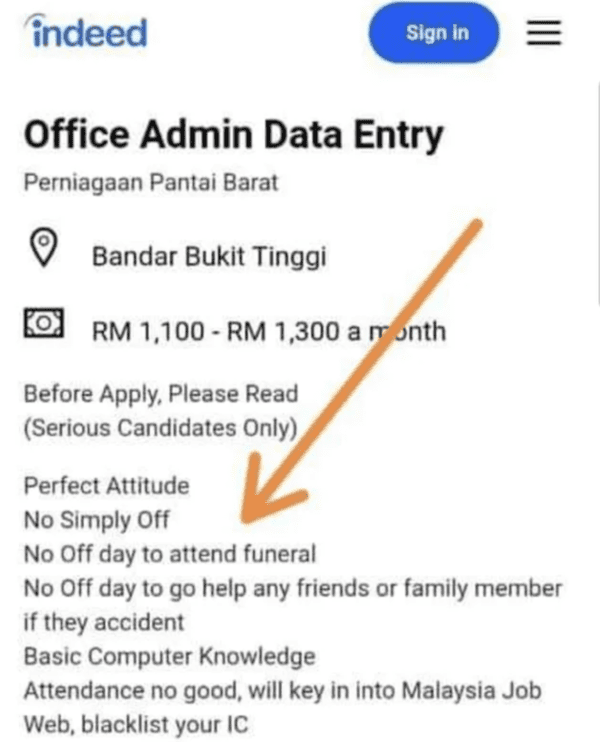
Task: Tap the Sign in button
Action: coord(435,33)
